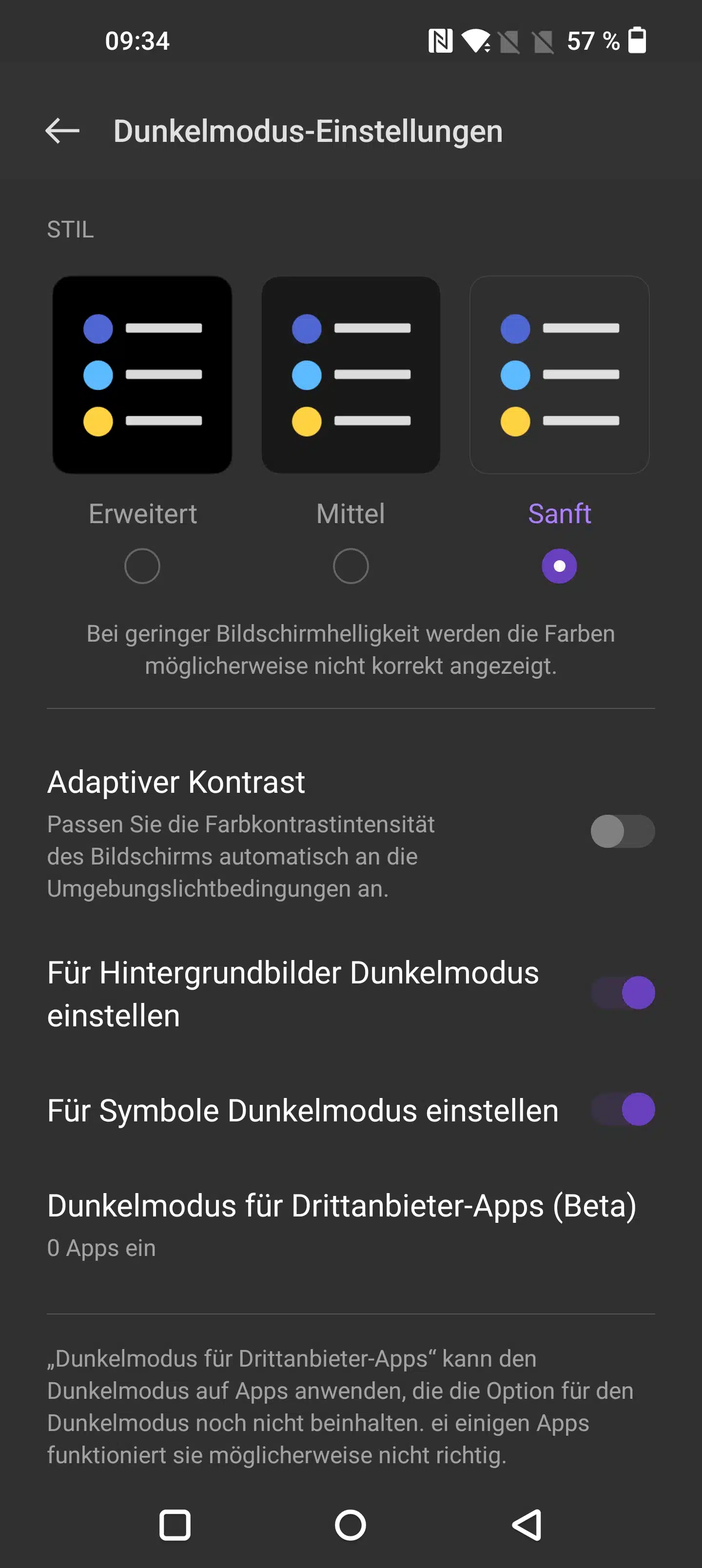The image size is (702, 1568).
Task: Tap the Mittel preview tile
Action: point(351,375)
